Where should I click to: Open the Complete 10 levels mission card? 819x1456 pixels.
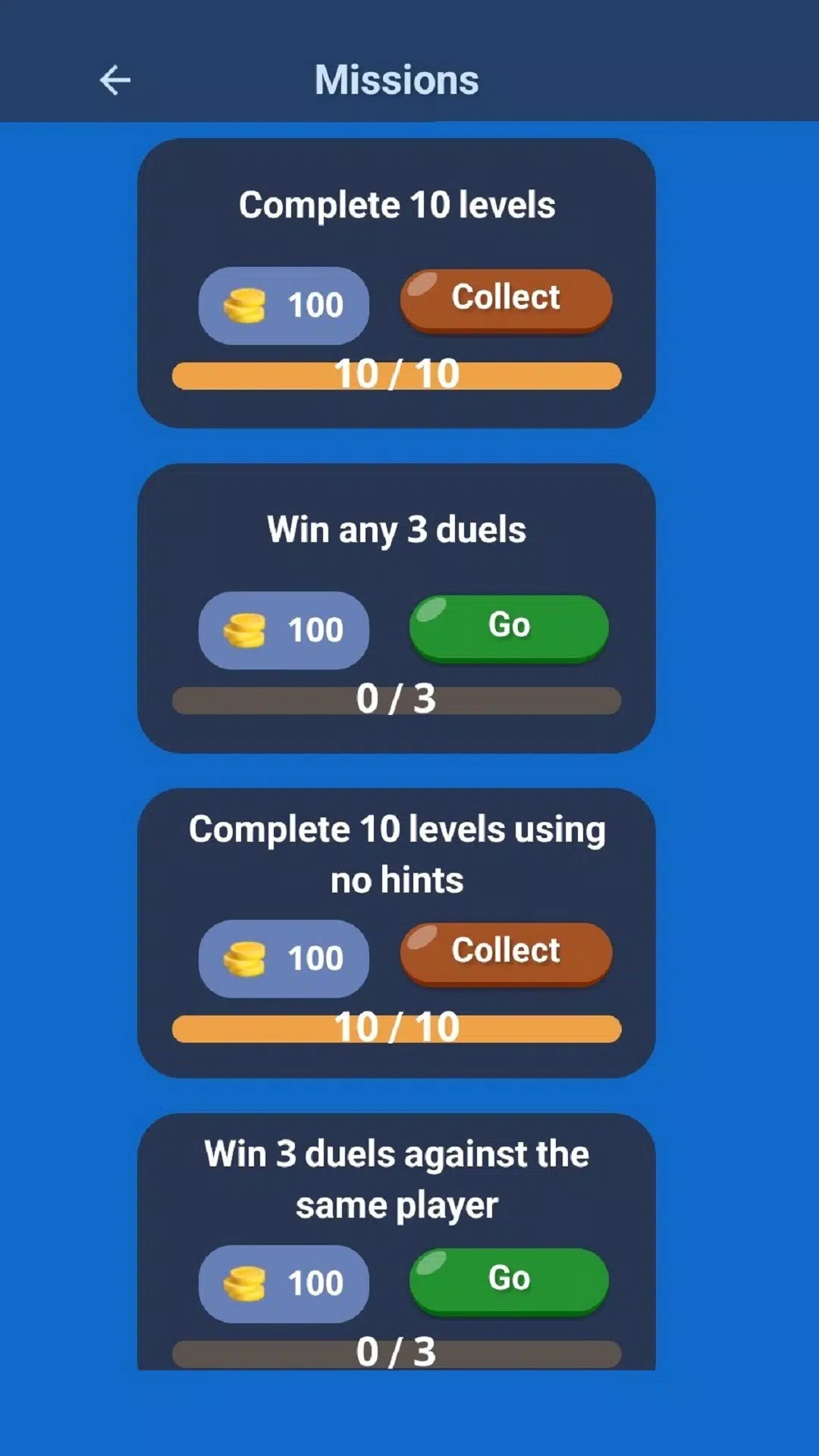click(x=396, y=205)
